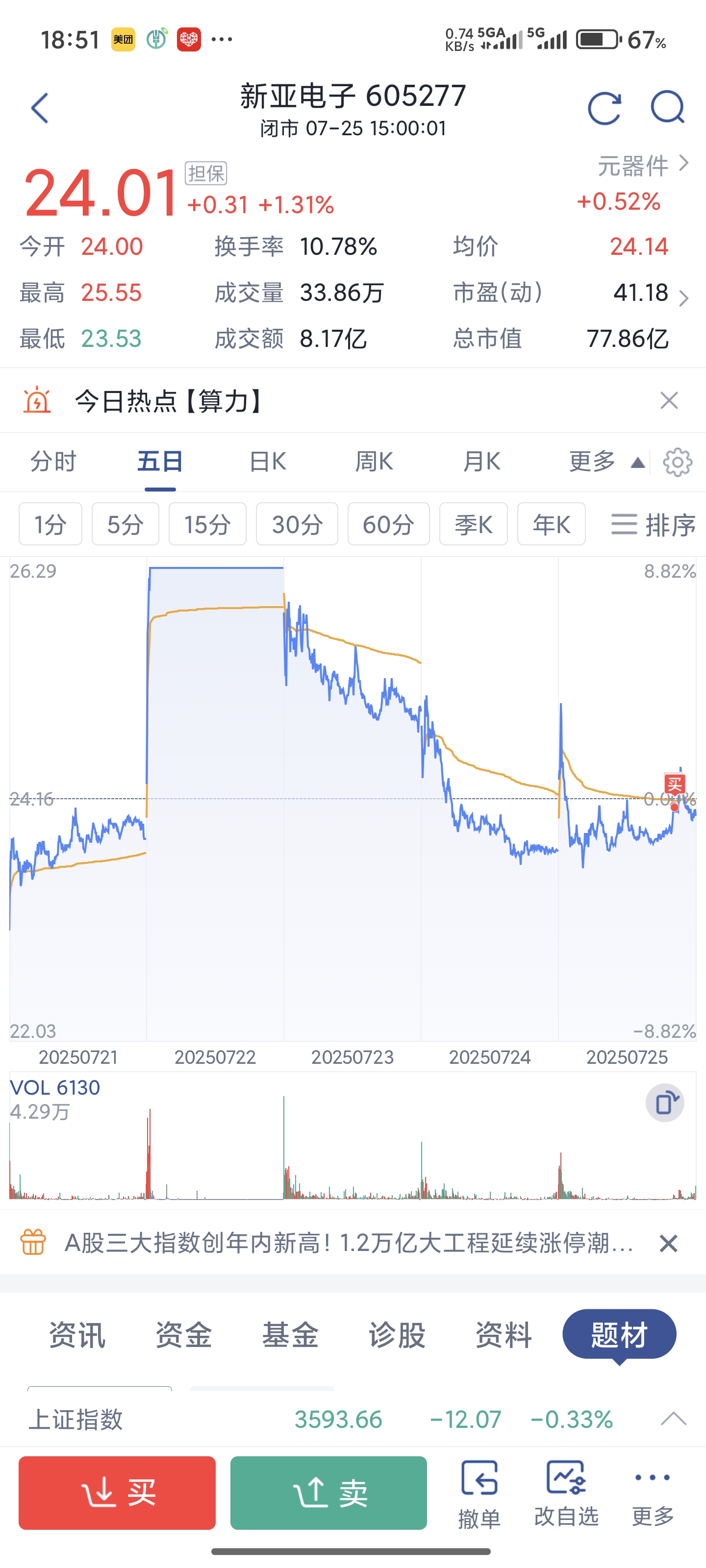Open 排序 sorting for period options
The height and width of the screenshot is (1568, 706).
(653, 524)
